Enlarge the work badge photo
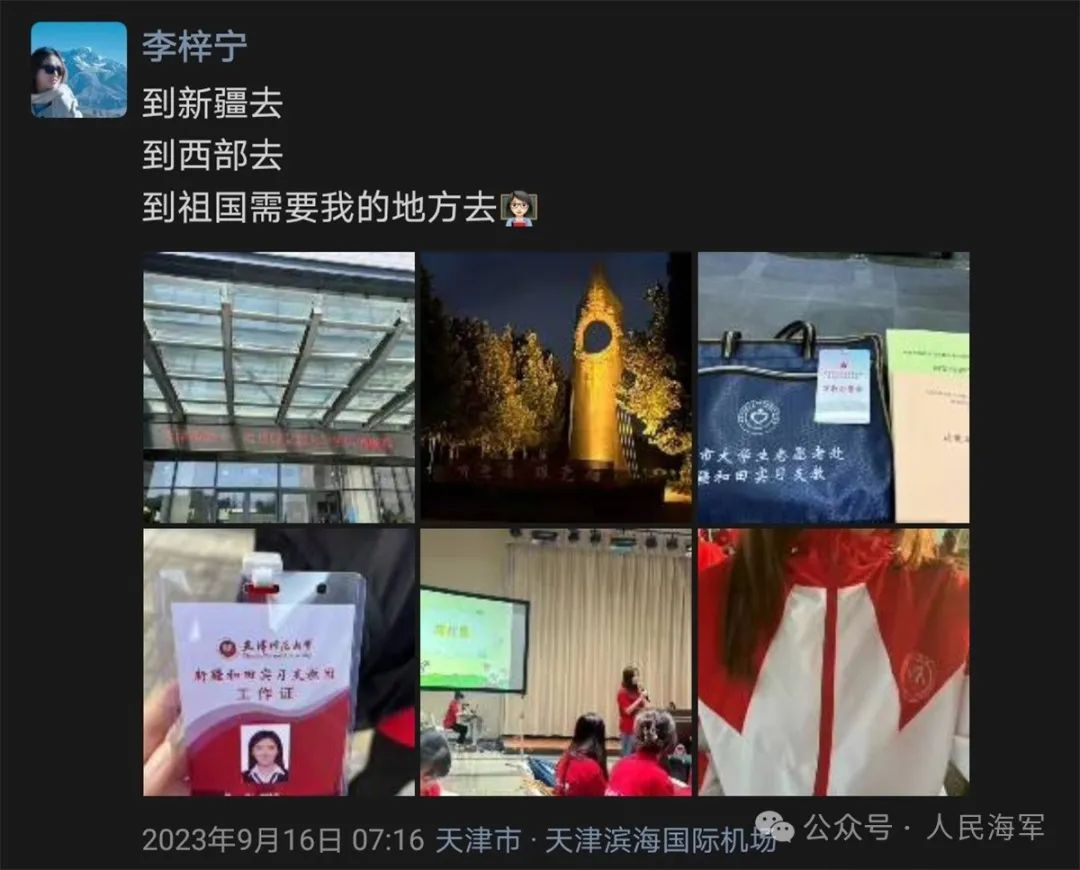 point(279,662)
